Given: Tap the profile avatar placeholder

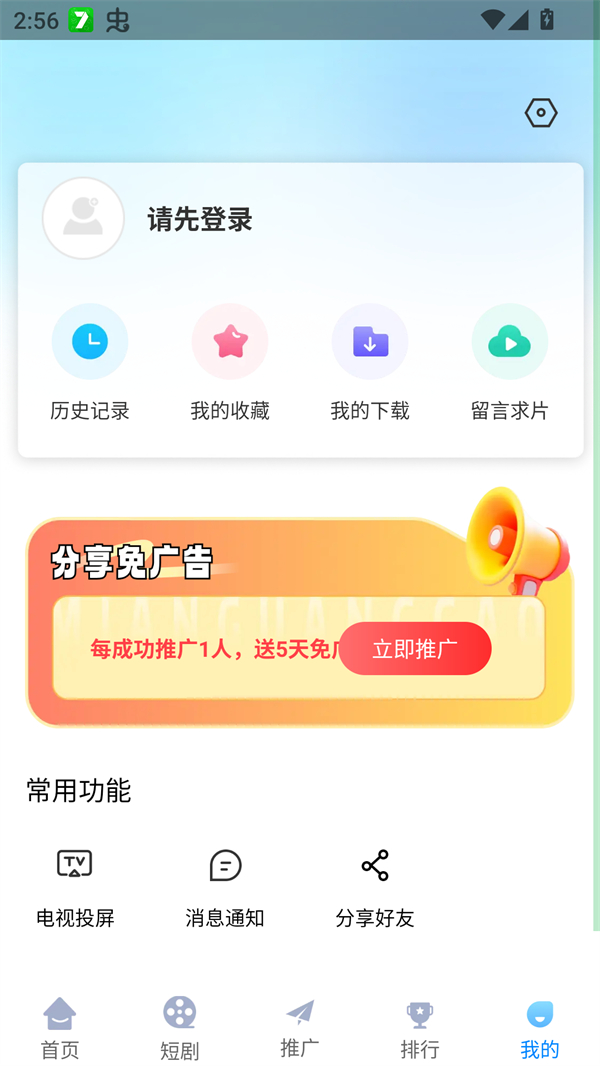Looking at the screenshot, I should tap(83, 218).
